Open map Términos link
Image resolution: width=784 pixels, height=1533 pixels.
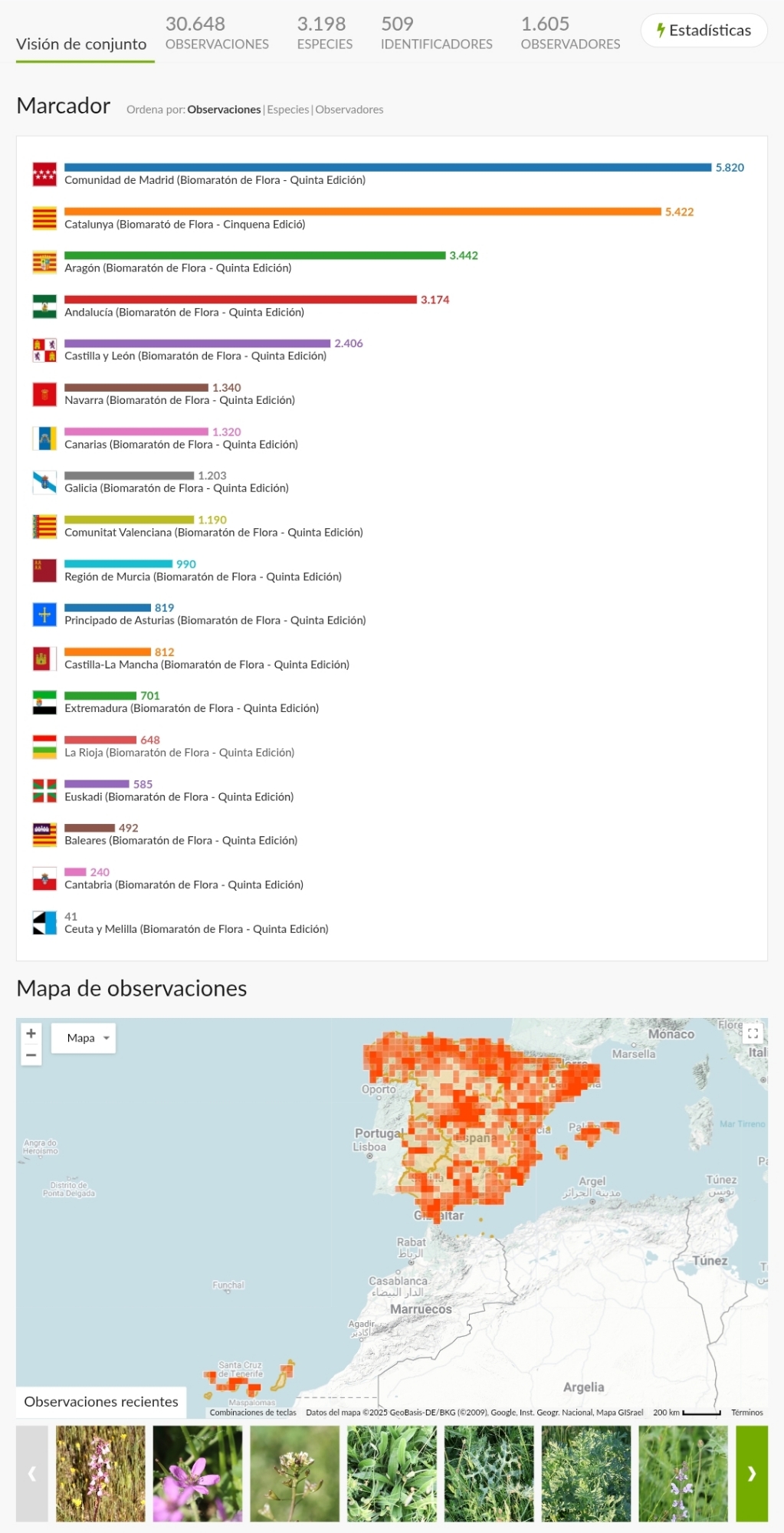[x=746, y=1412]
